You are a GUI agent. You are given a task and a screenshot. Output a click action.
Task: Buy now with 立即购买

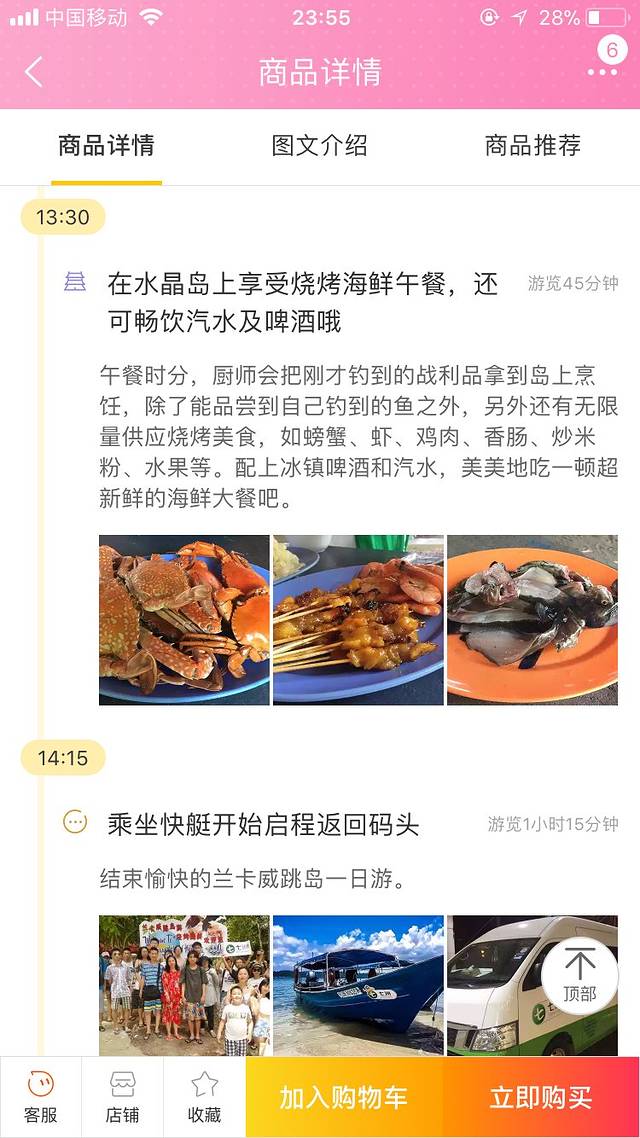(541, 1097)
